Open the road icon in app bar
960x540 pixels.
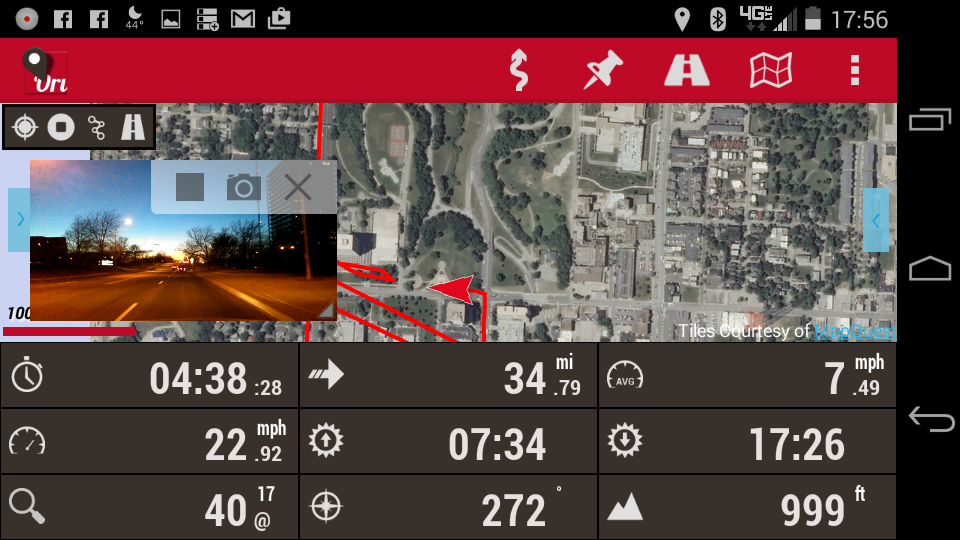687,70
